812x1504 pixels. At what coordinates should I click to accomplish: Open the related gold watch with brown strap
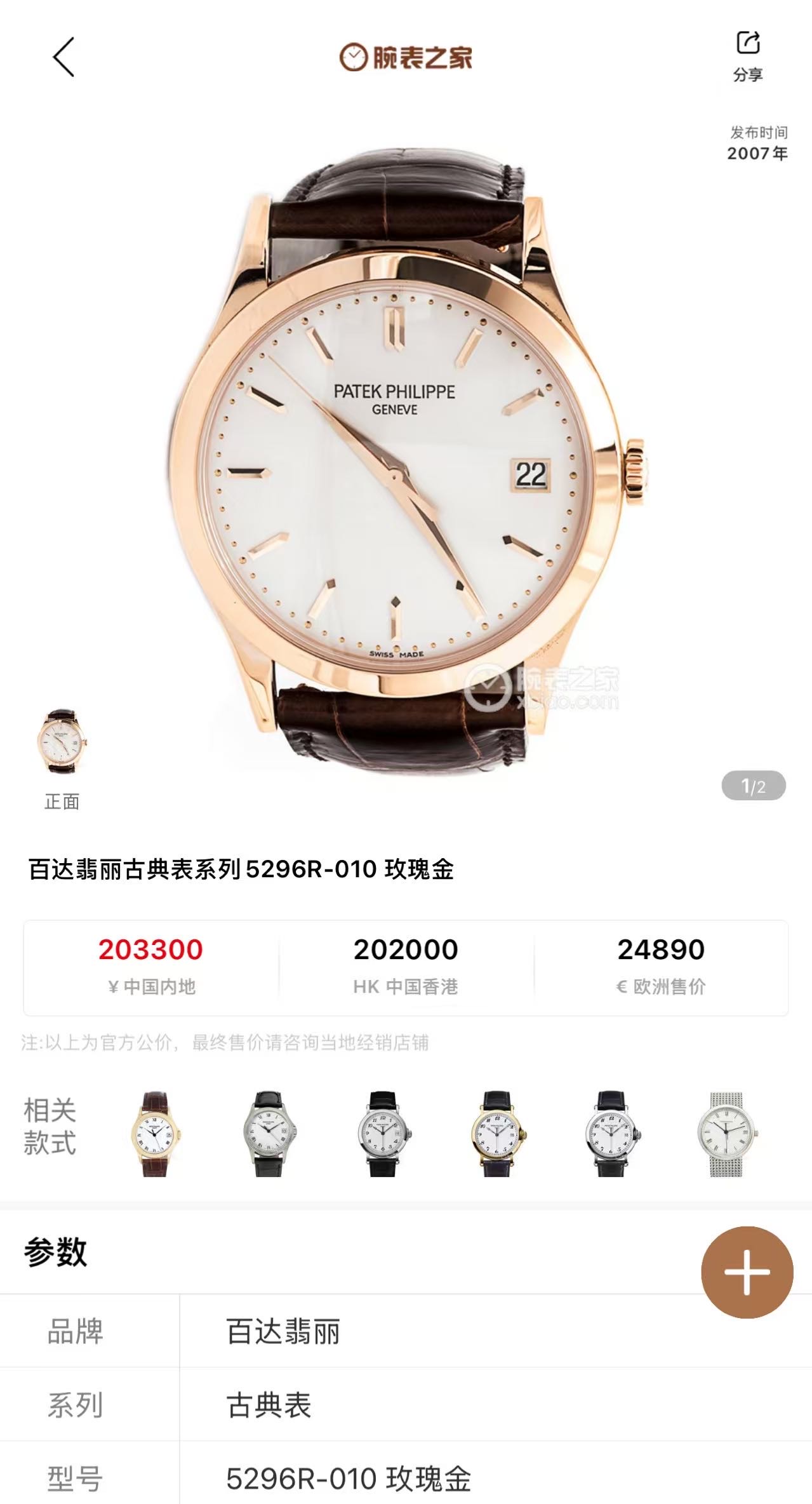tap(154, 1134)
